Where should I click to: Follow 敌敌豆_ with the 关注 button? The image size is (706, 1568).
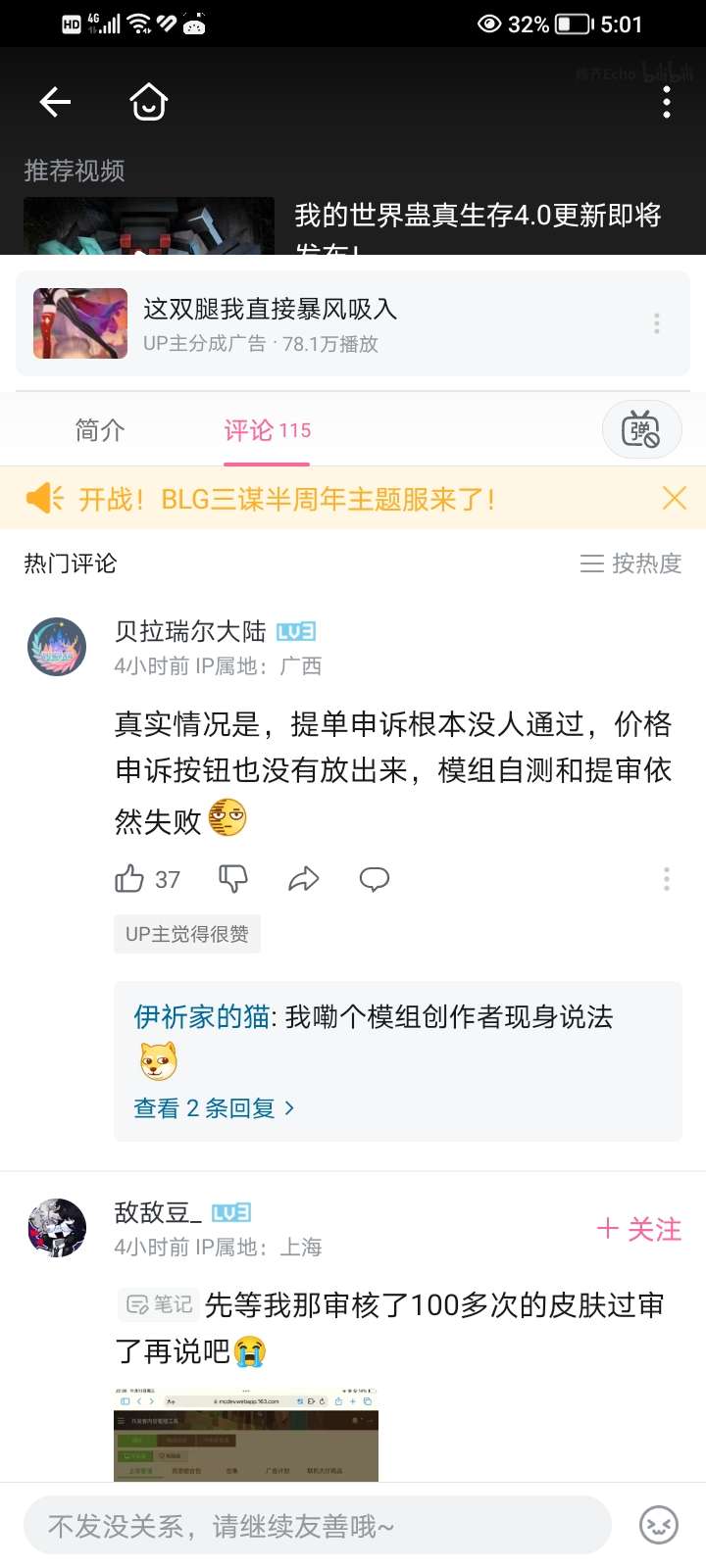638,1229
